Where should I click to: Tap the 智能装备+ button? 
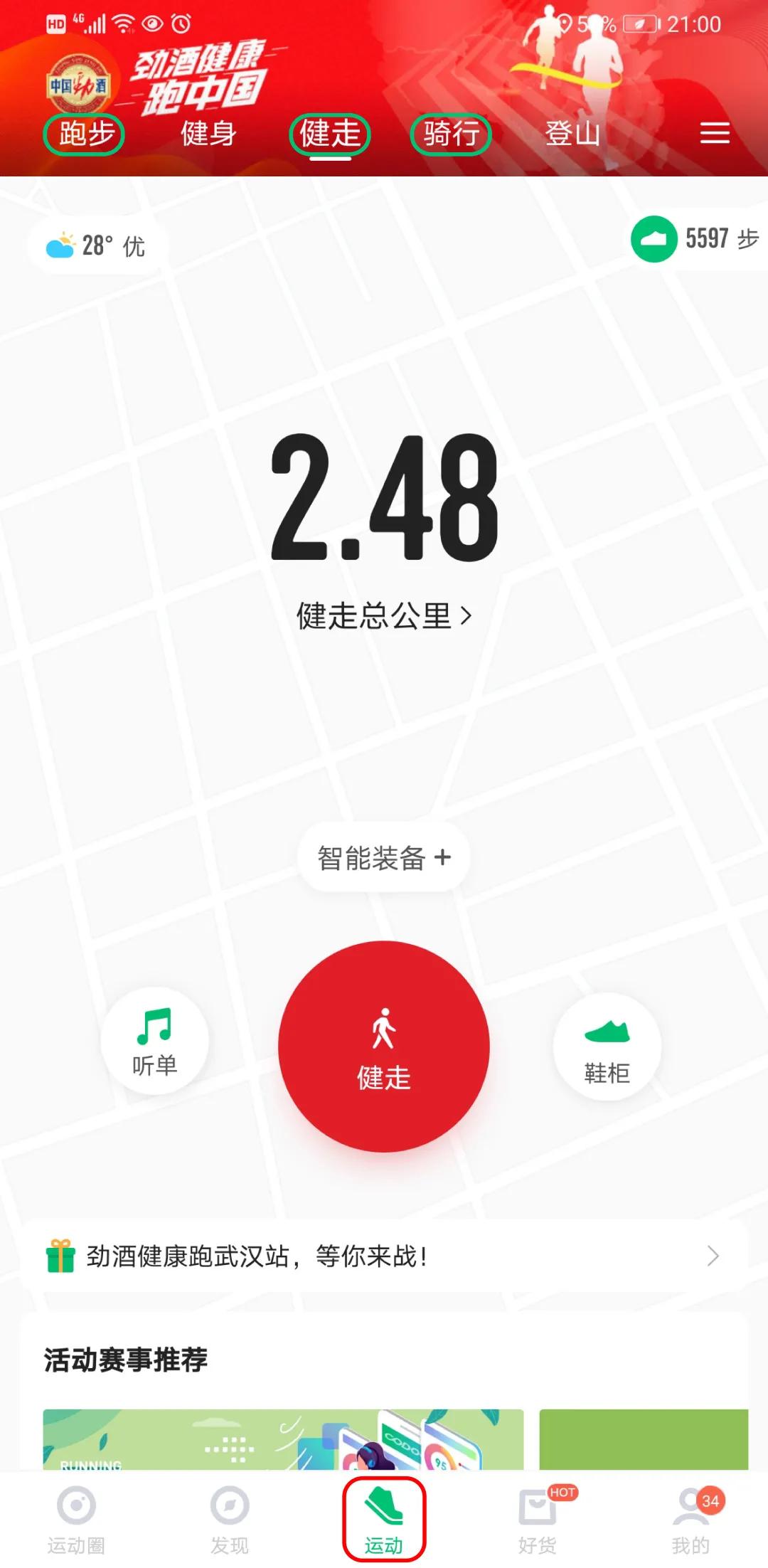[x=383, y=859]
